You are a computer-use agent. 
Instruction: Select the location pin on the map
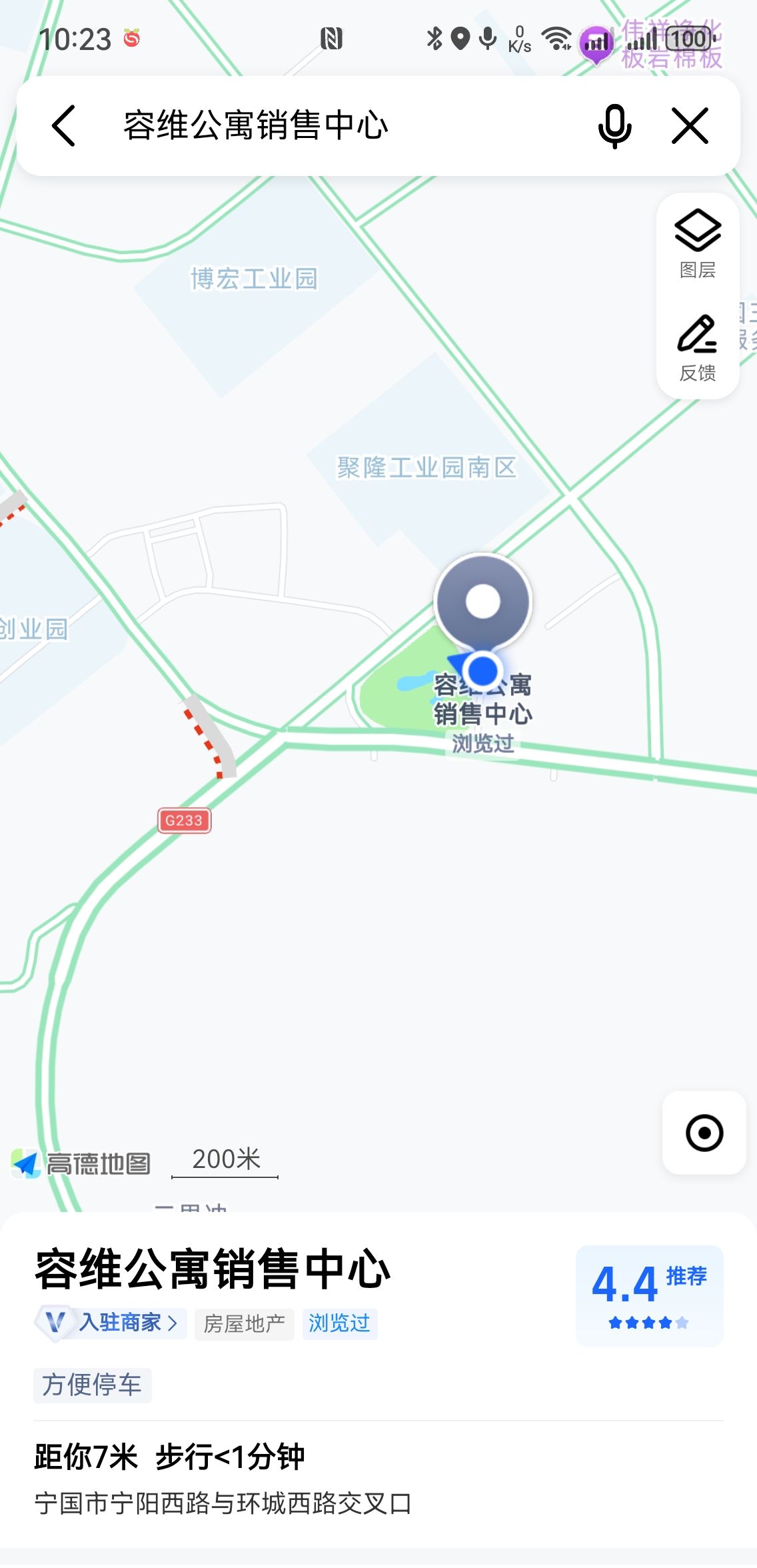pyautogui.click(x=483, y=603)
